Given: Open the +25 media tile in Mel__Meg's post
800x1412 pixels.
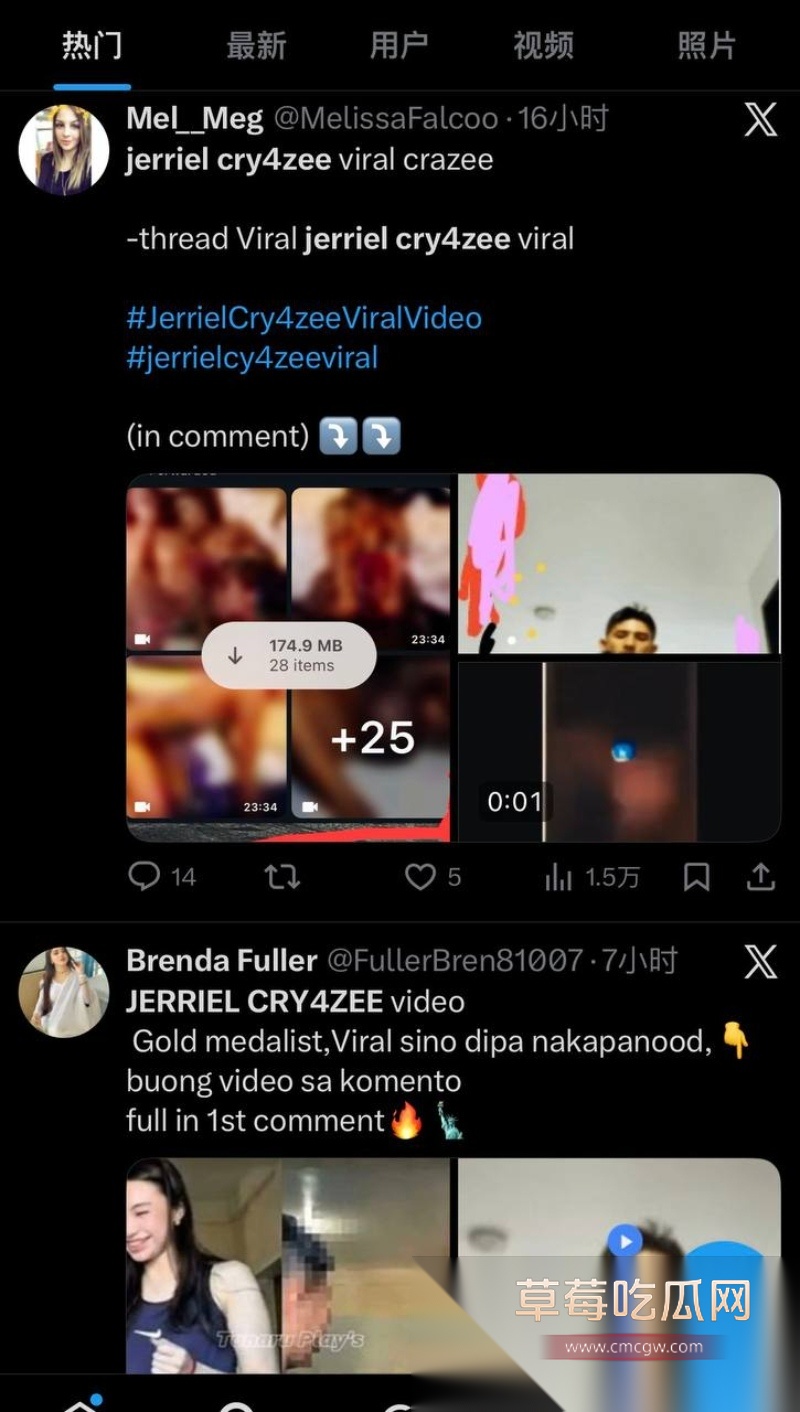Looking at the screenshot, I should coord(371,739).
